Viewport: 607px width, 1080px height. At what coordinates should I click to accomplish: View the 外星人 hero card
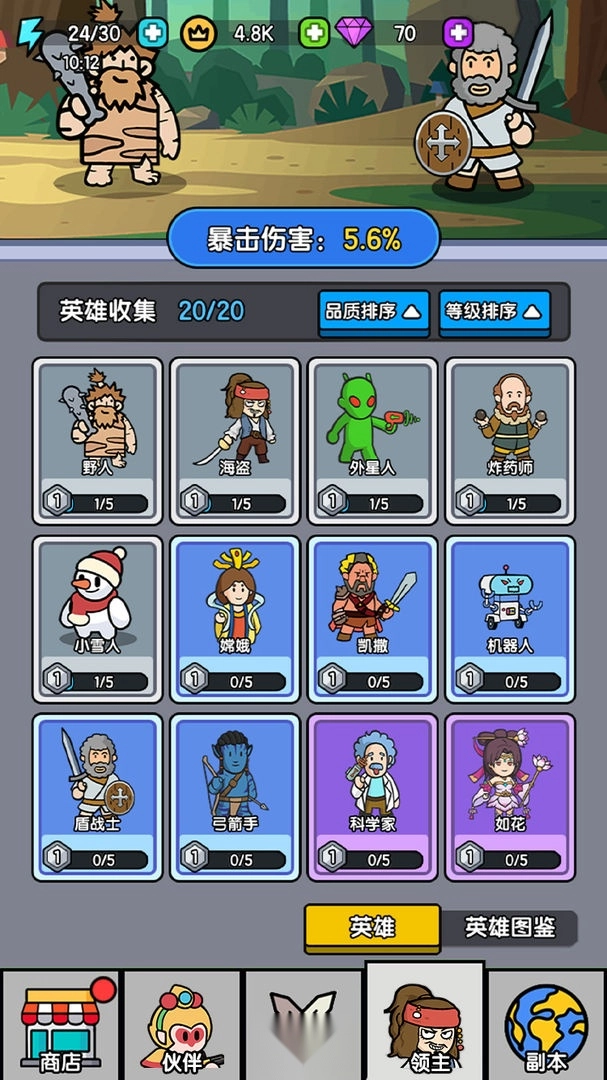pos(372,440)
